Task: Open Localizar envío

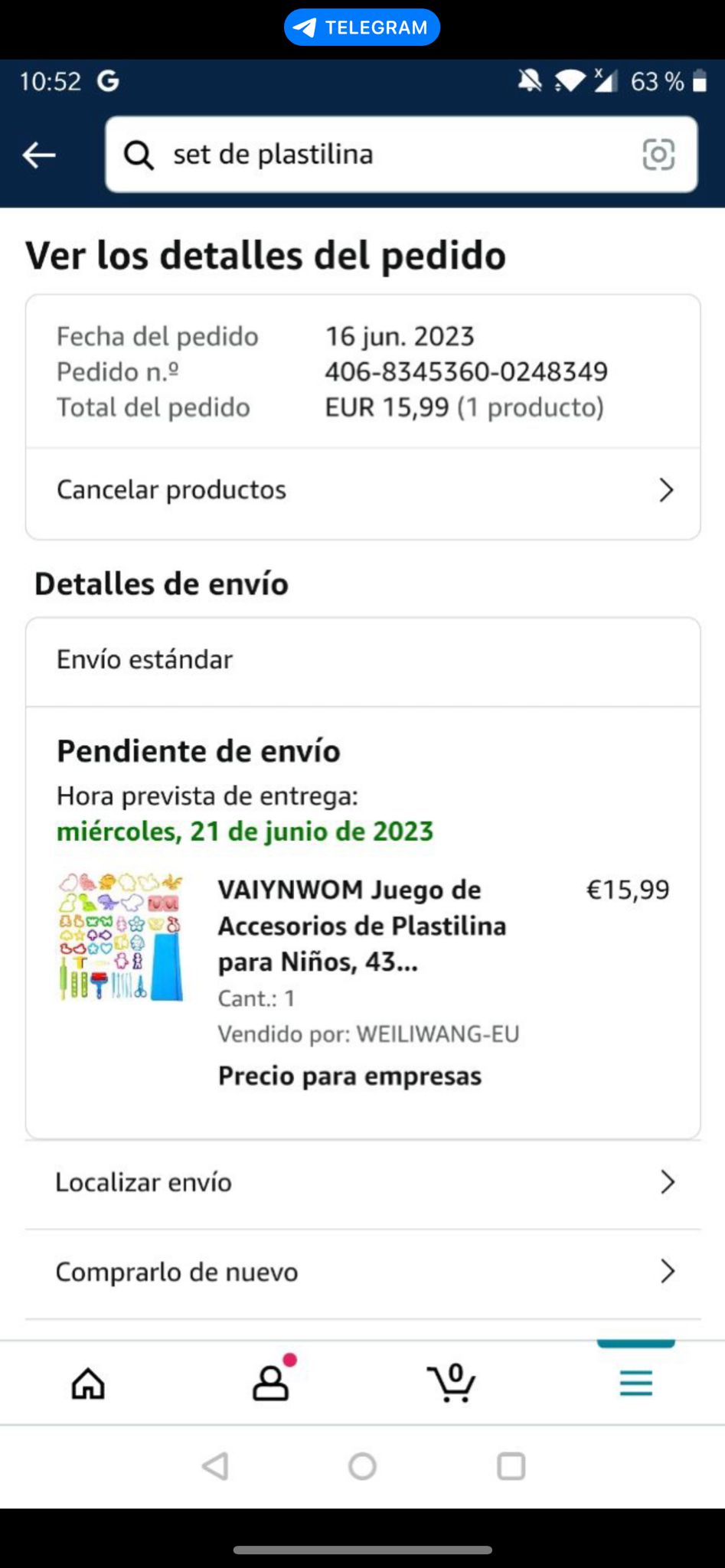Action: (363, 1183)
